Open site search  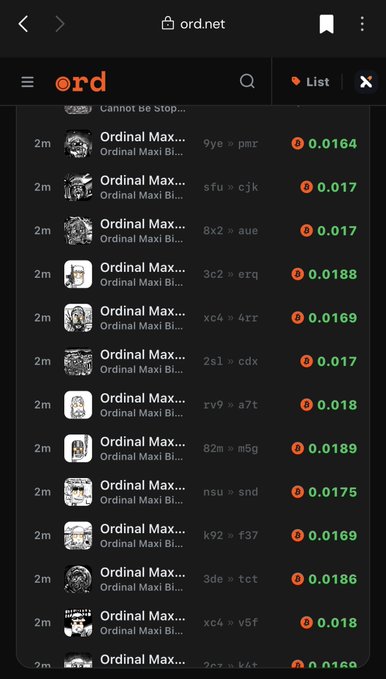click(247, 81)
